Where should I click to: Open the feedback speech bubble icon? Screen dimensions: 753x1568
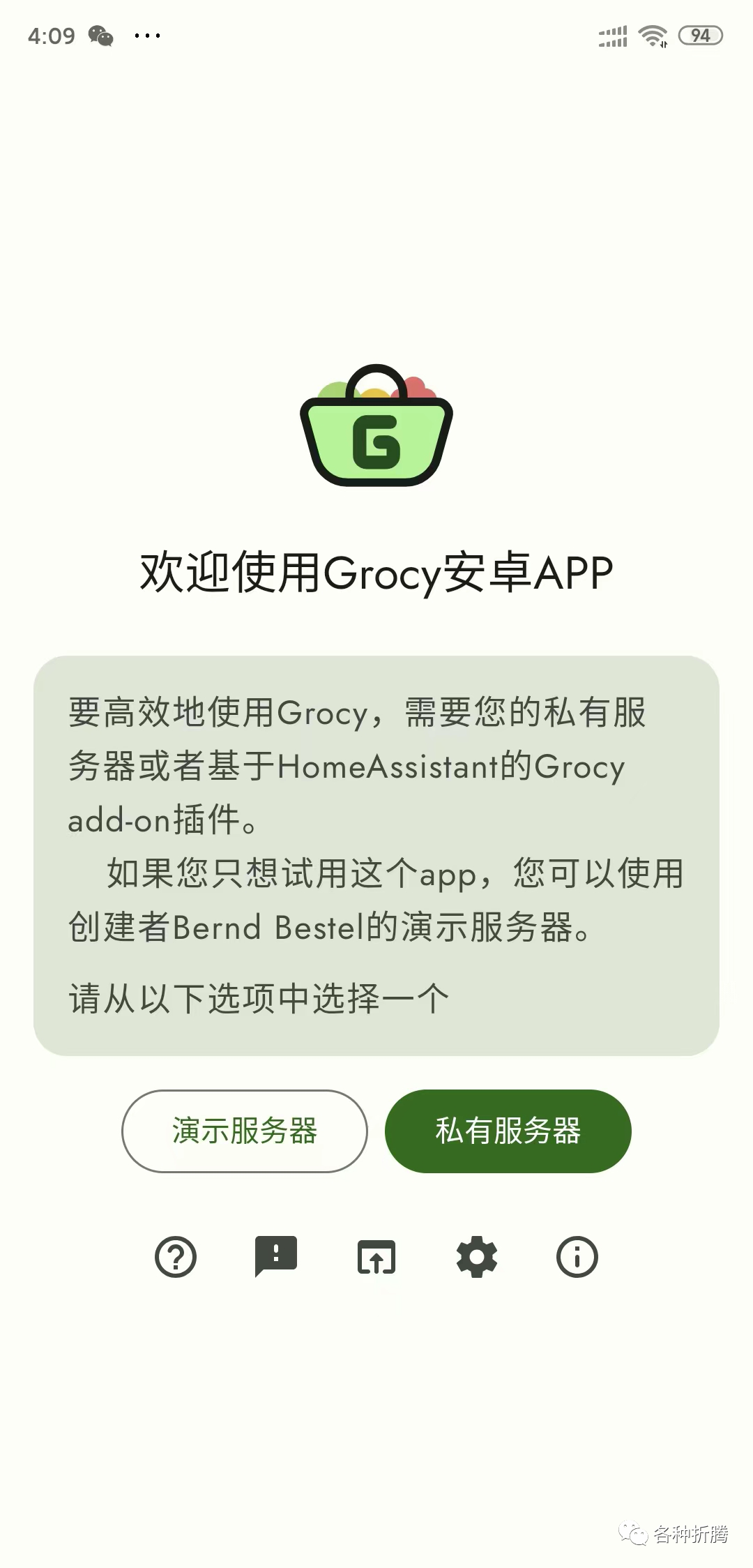(276, 1256)
